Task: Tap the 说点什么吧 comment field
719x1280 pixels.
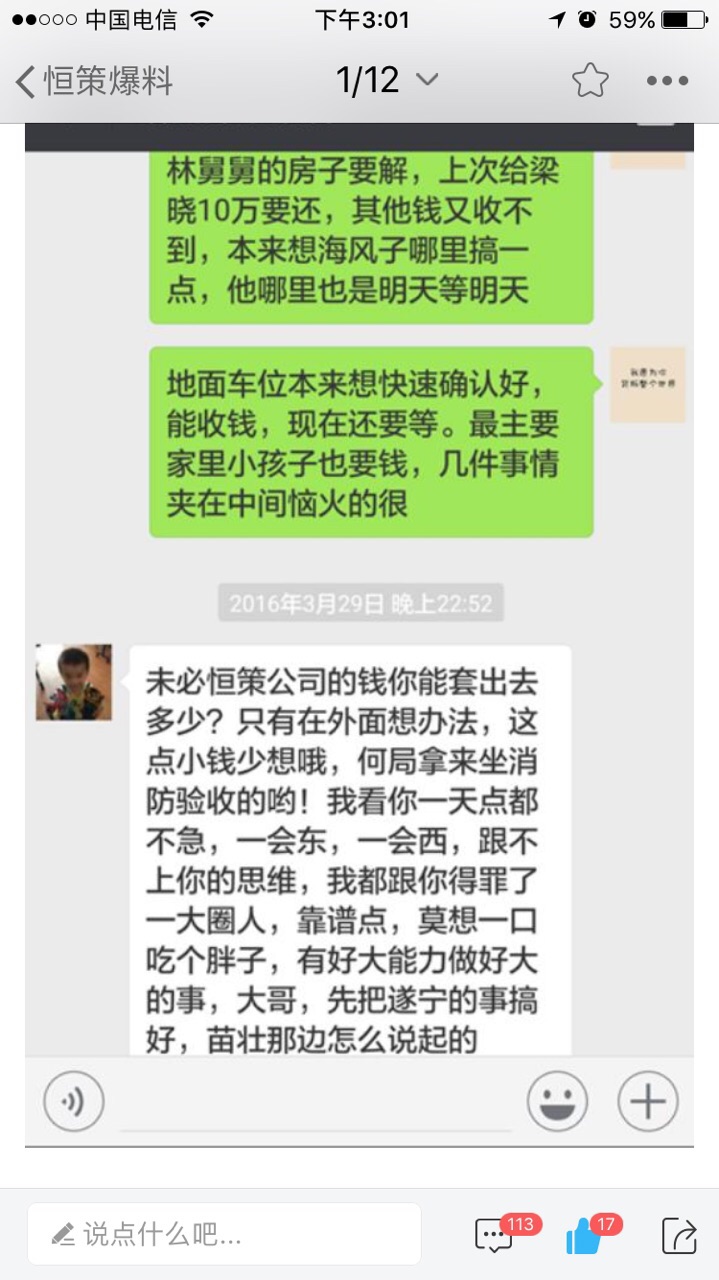Action: 224,1234
